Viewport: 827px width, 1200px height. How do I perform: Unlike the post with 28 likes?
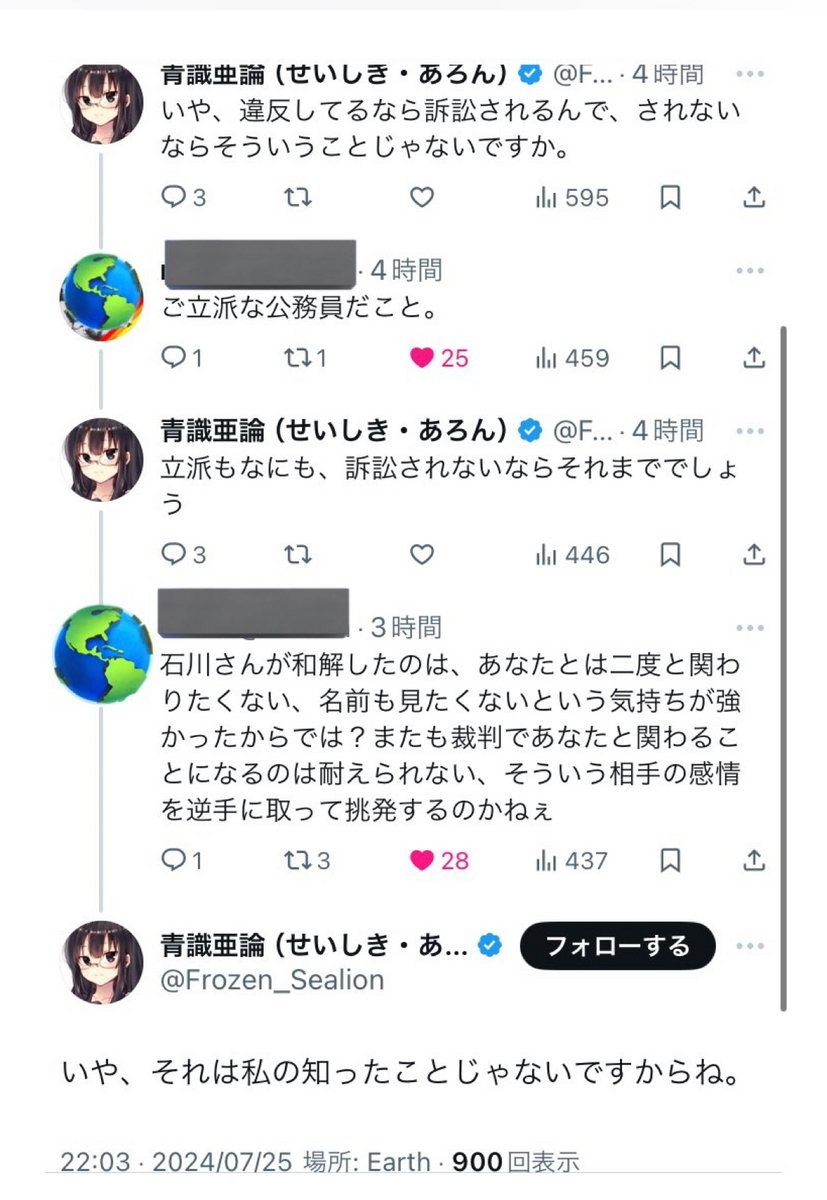pyautogui.click(x=439, y=860)
